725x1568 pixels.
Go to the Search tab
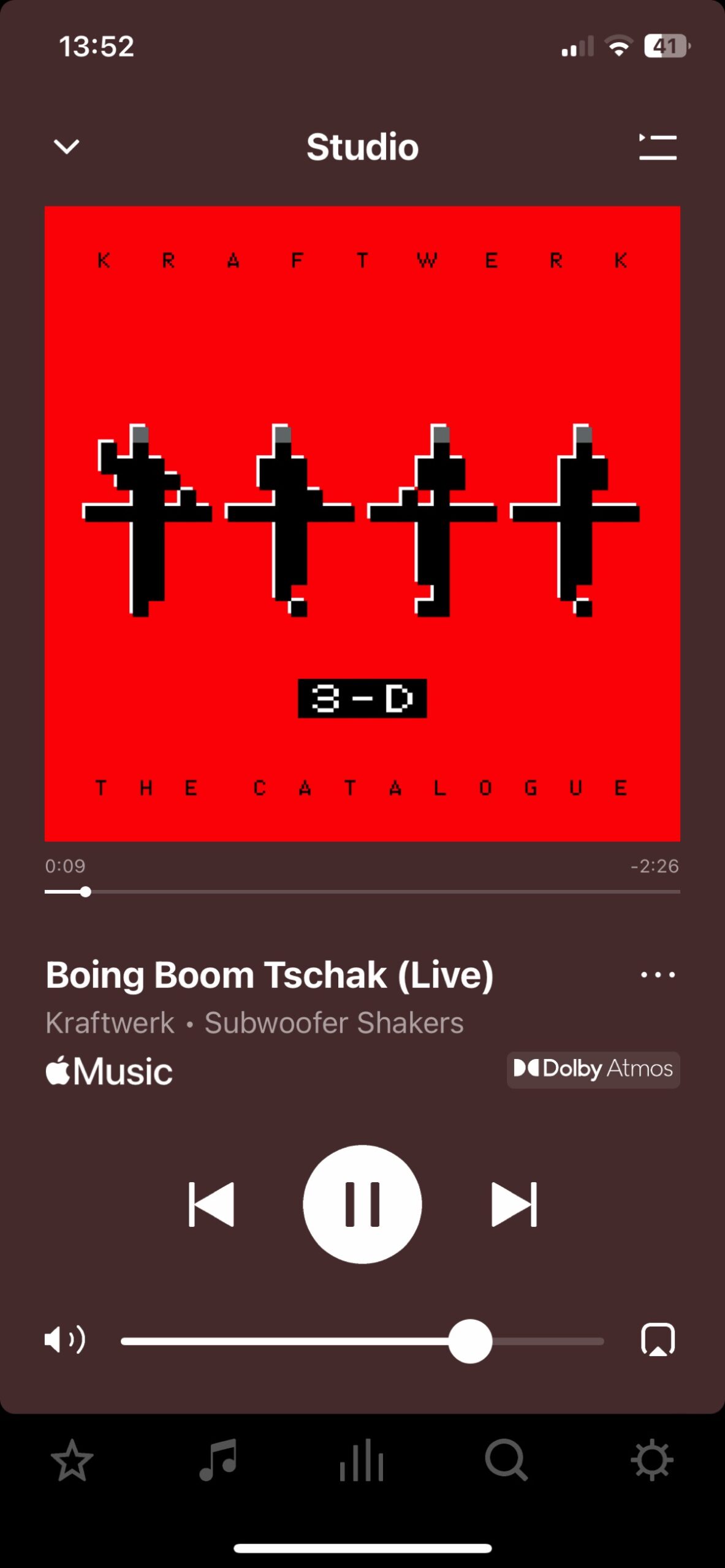(506, 1460)
